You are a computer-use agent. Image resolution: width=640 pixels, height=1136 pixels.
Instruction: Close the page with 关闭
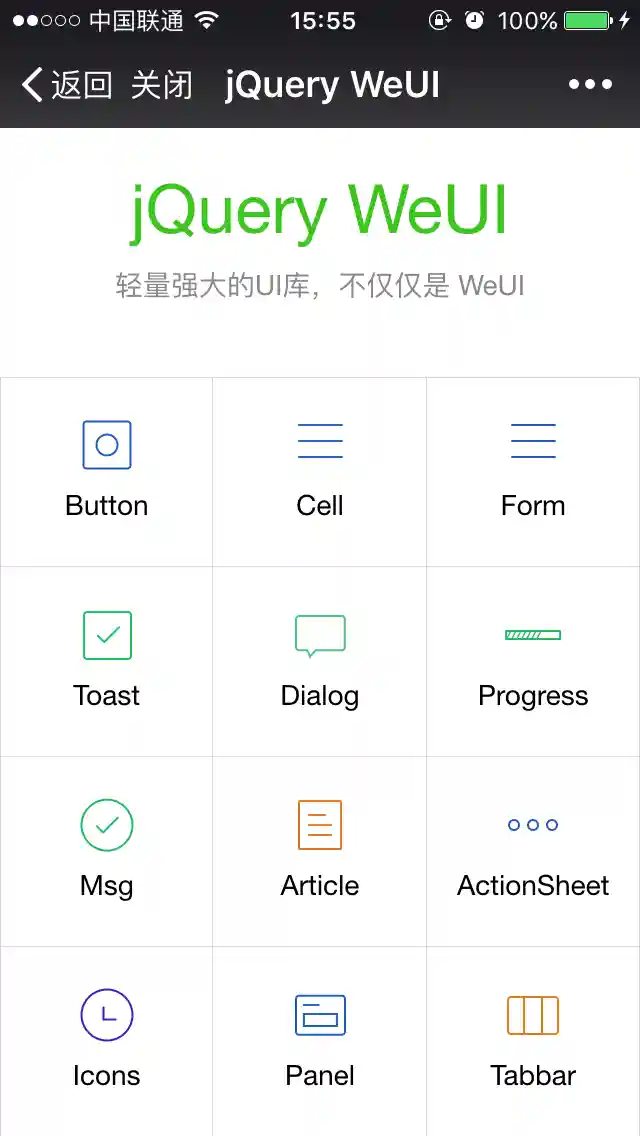click(162, 85)
